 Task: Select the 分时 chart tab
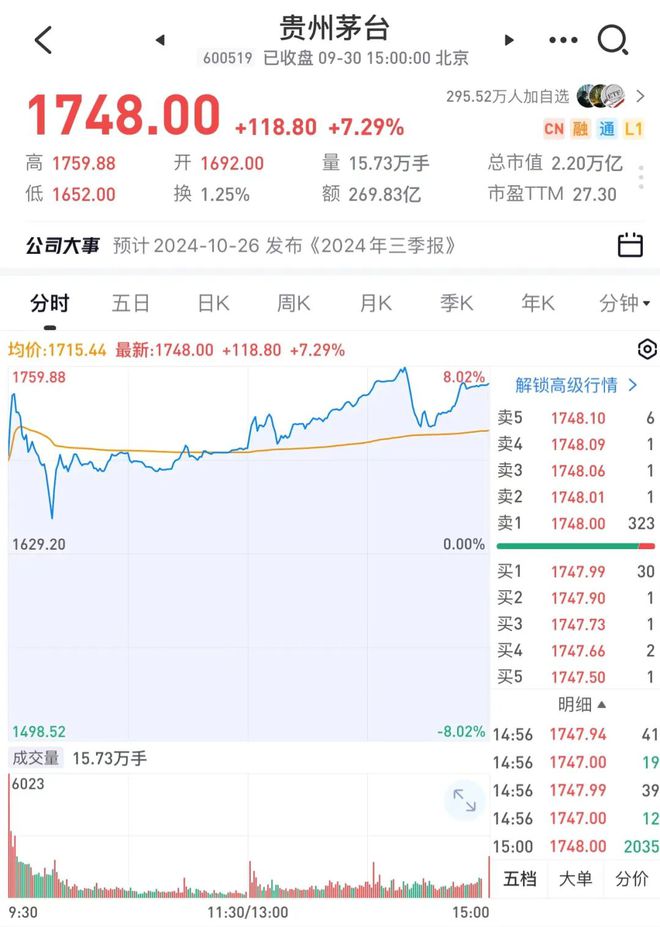click(x=50, y=303)
